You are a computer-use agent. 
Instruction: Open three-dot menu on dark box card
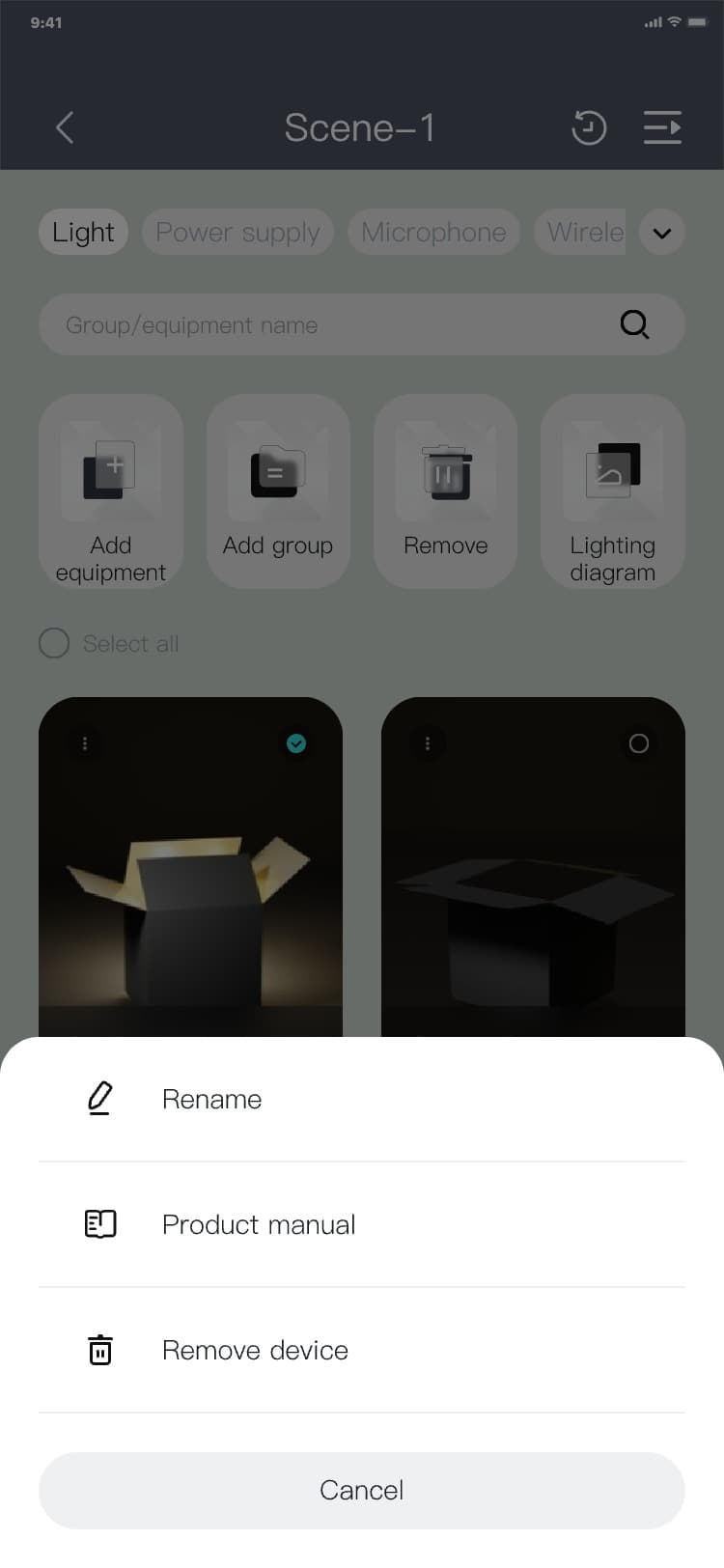click(x=428, y=743)
